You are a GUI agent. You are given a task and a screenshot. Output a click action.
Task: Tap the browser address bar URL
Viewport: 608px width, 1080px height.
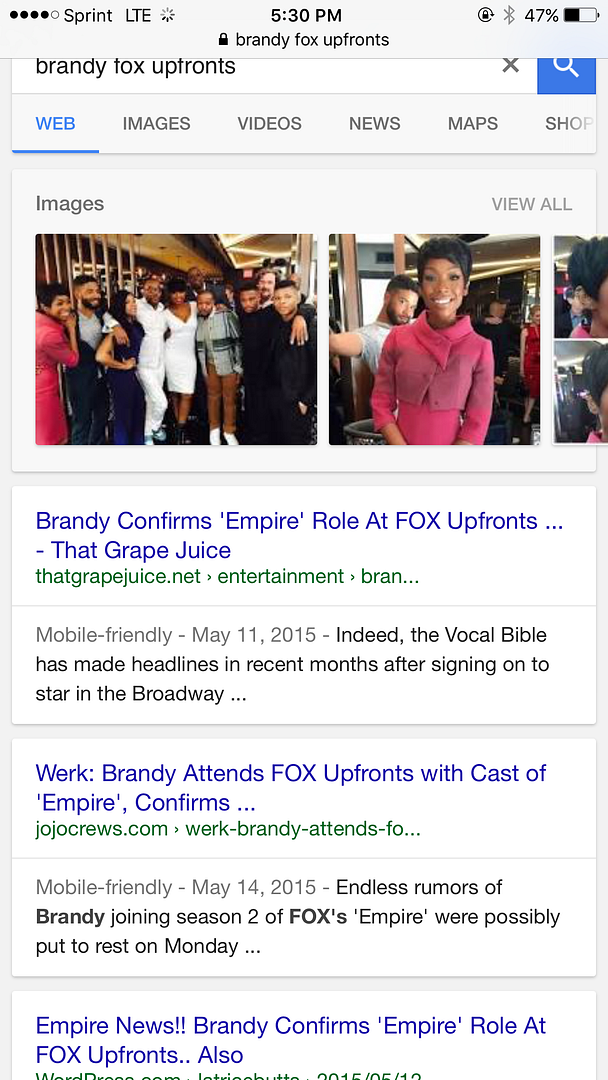coord(304,41)
